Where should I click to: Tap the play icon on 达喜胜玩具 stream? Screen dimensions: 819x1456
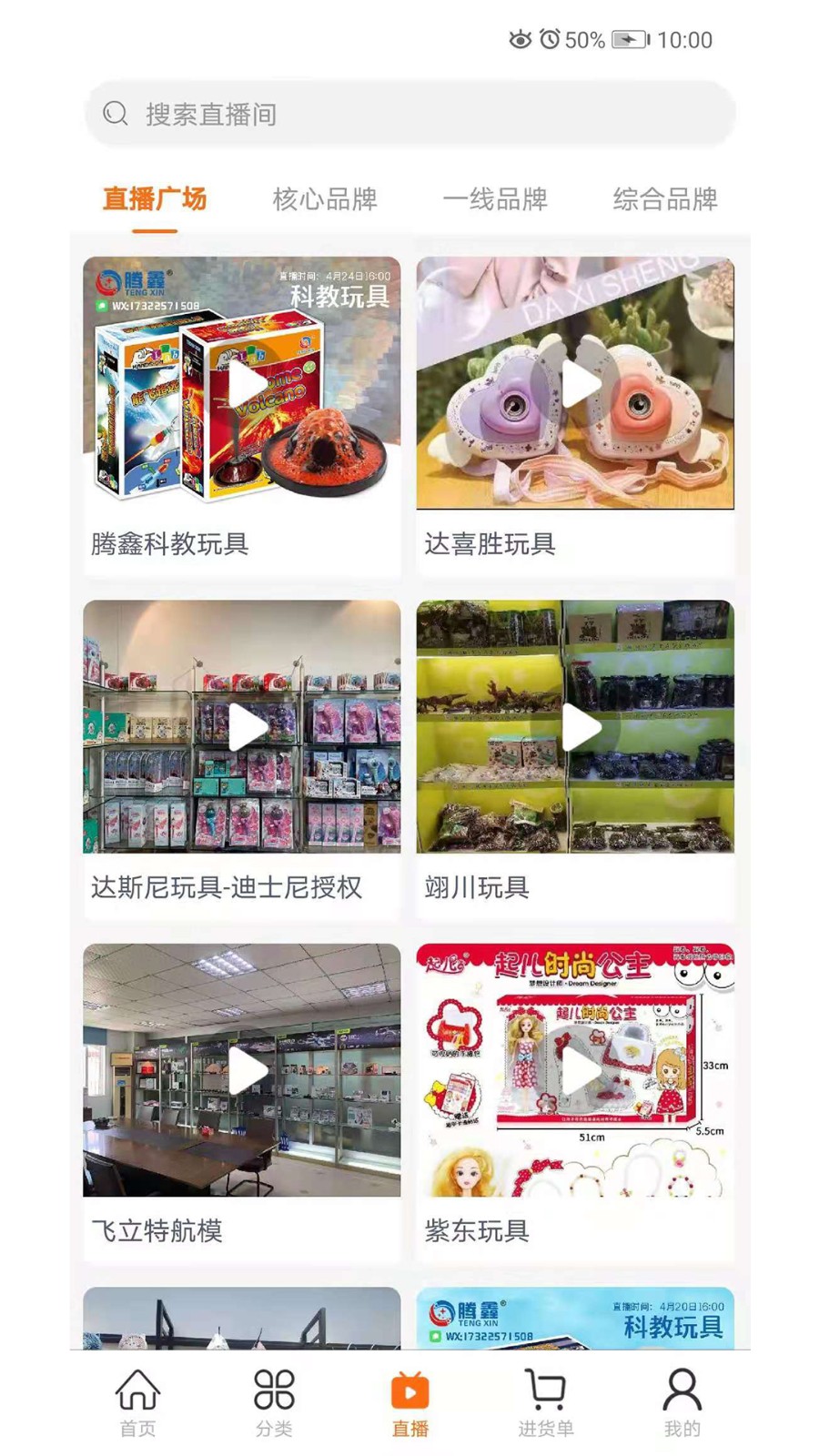click(578, 384)
